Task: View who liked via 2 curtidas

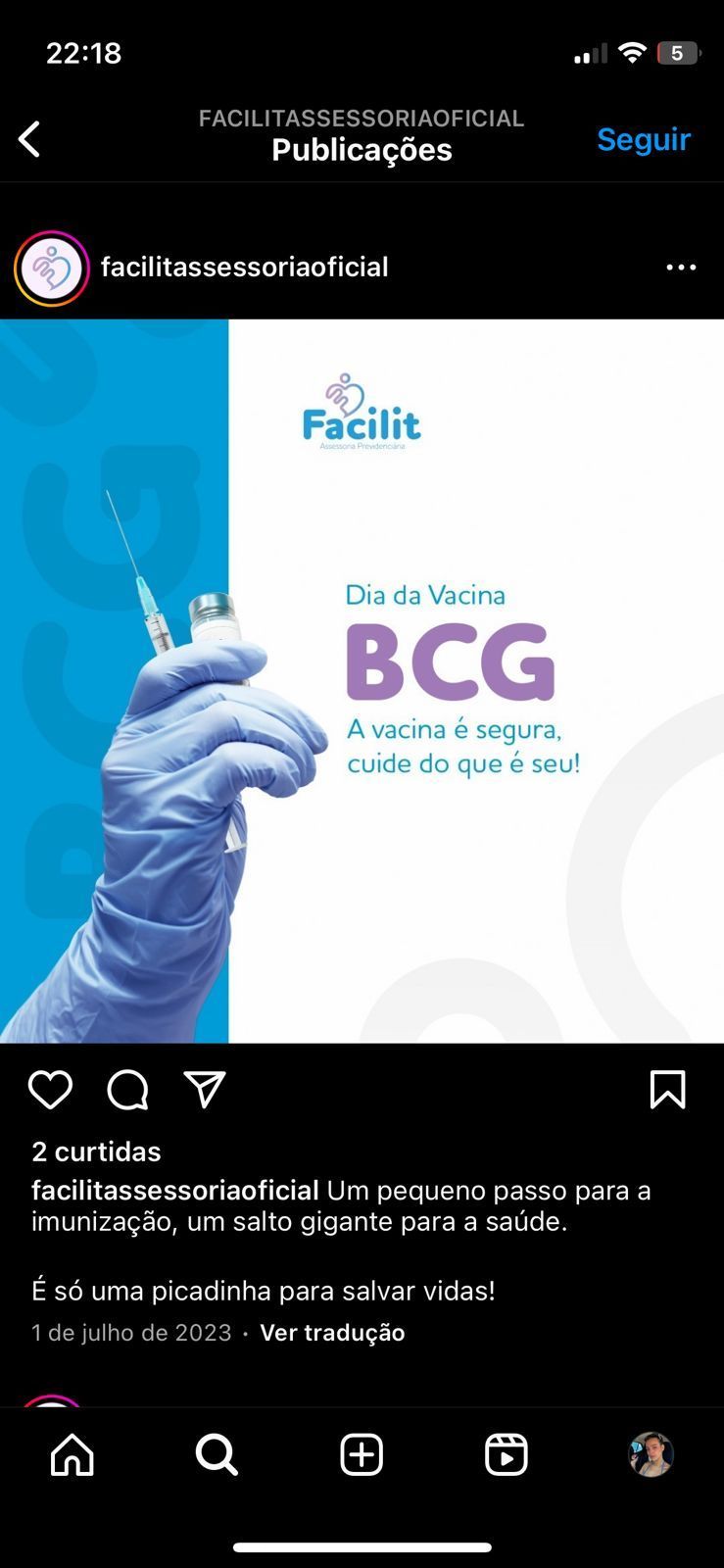Action: point(96,1151)
